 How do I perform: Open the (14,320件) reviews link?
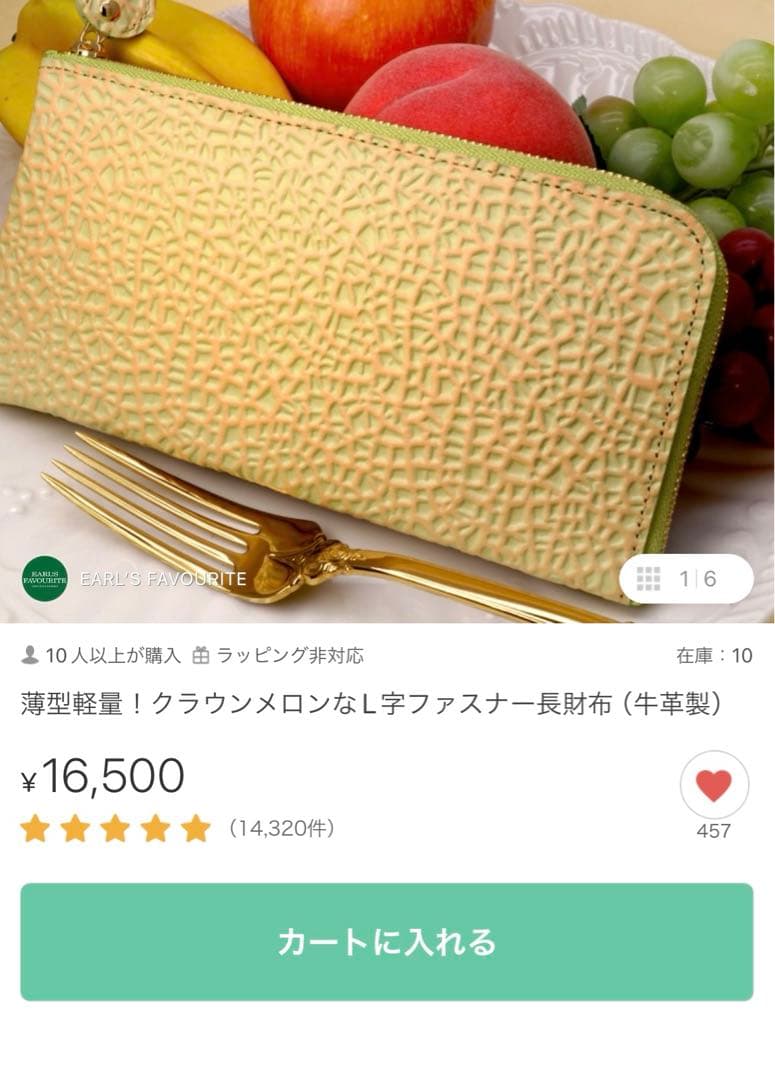coord(282,828)
